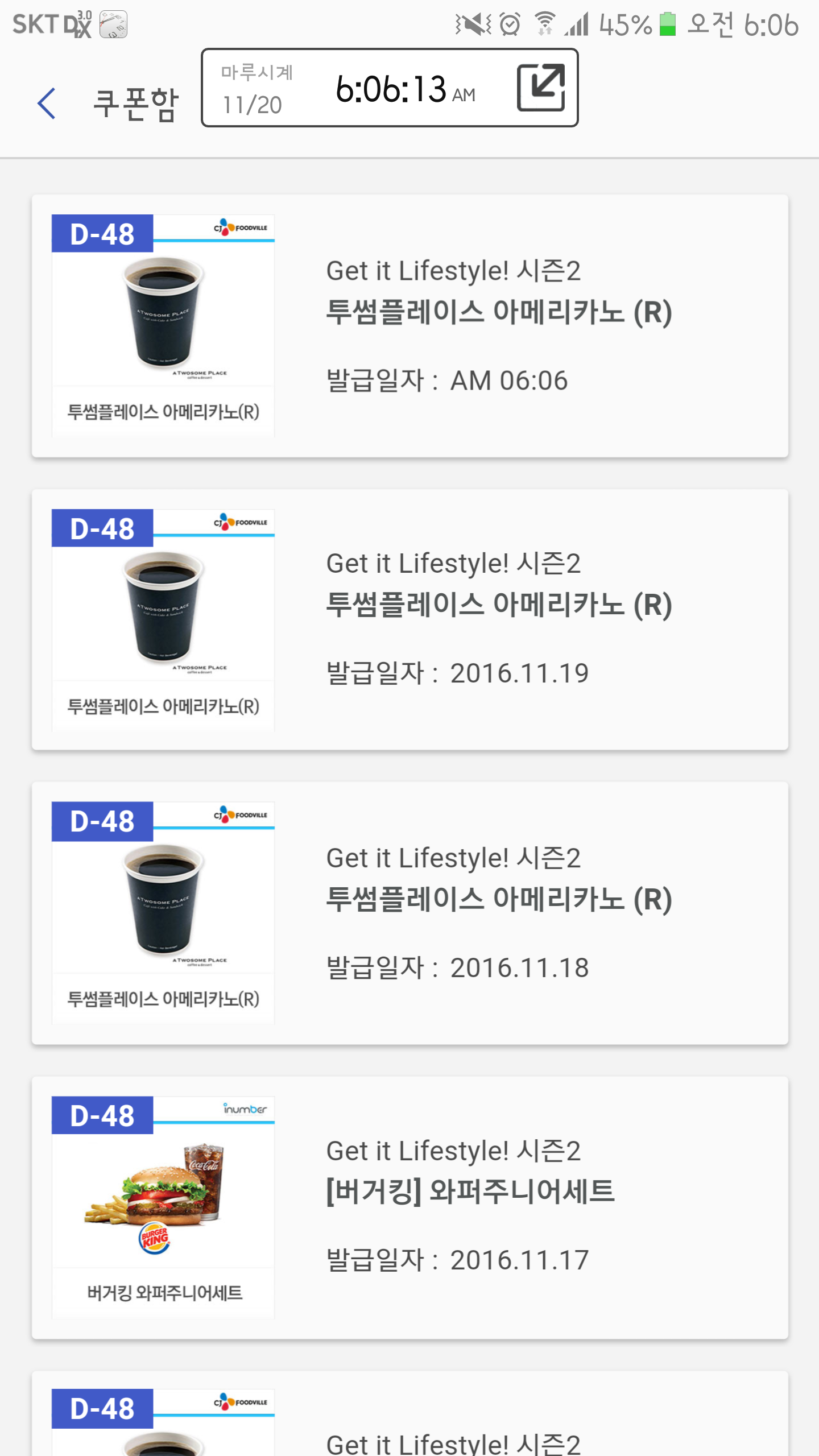
Task: Open the Americano coupon issued 2016.11.19
Action: (x=409, y=619)
